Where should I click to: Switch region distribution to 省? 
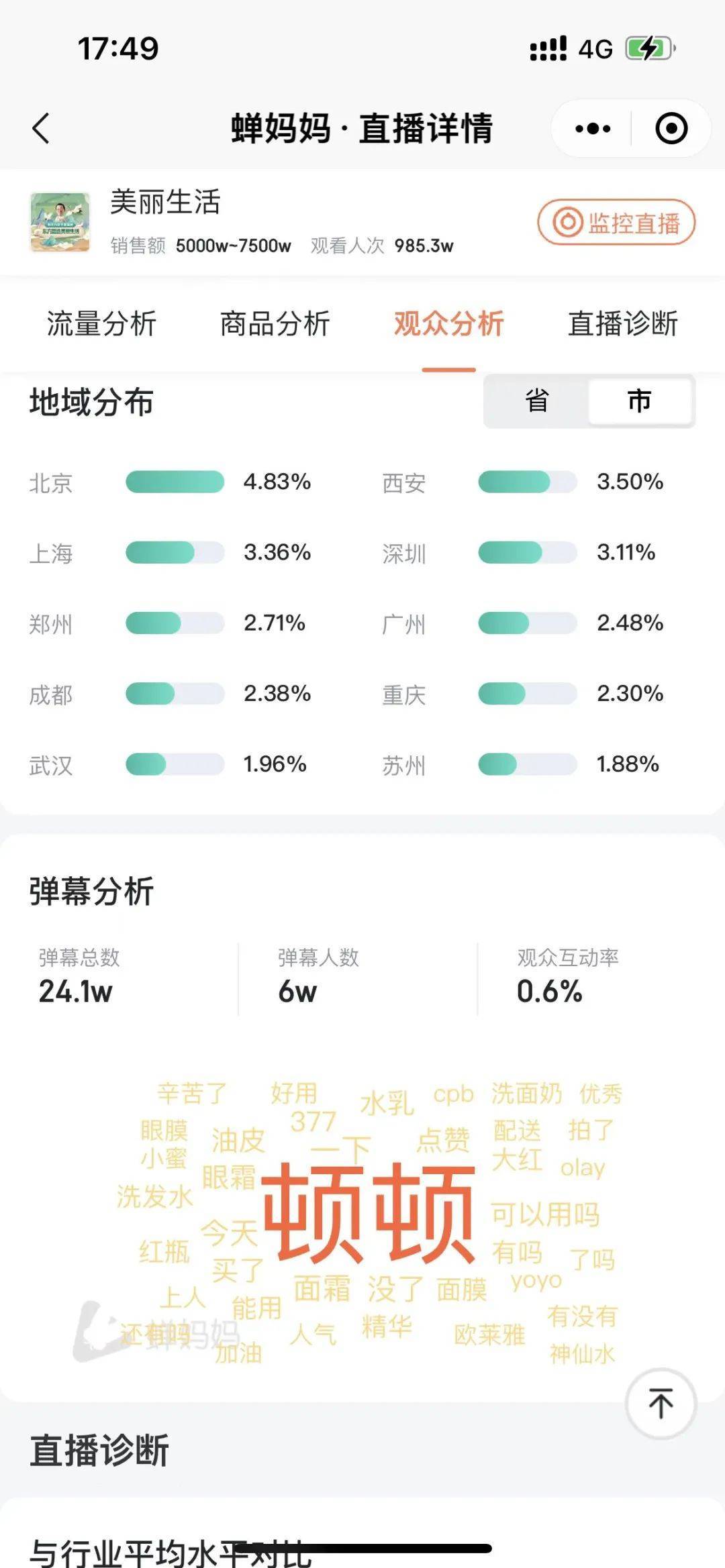536,401
